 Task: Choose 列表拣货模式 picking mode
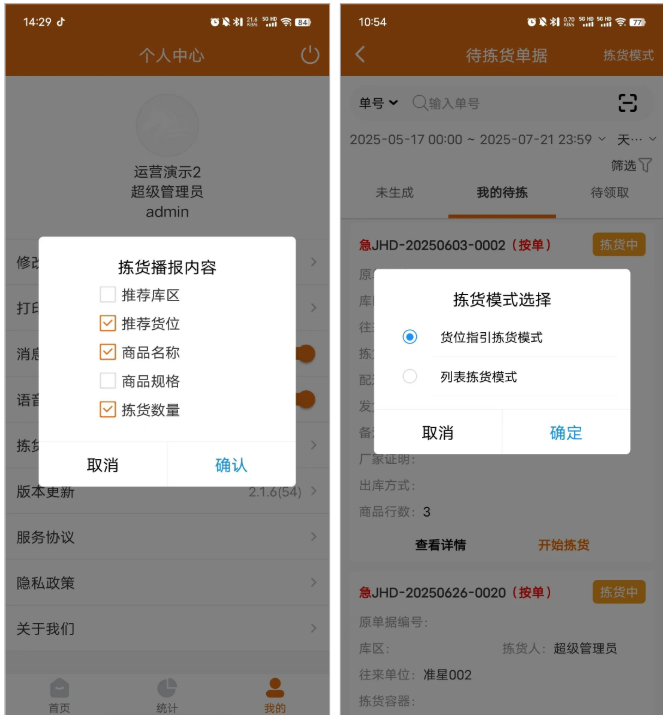410,376
